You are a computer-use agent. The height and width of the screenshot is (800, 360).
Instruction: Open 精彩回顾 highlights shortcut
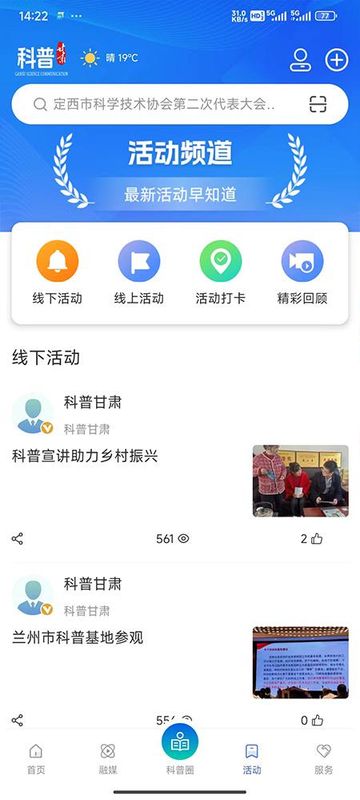coord(302,273)
